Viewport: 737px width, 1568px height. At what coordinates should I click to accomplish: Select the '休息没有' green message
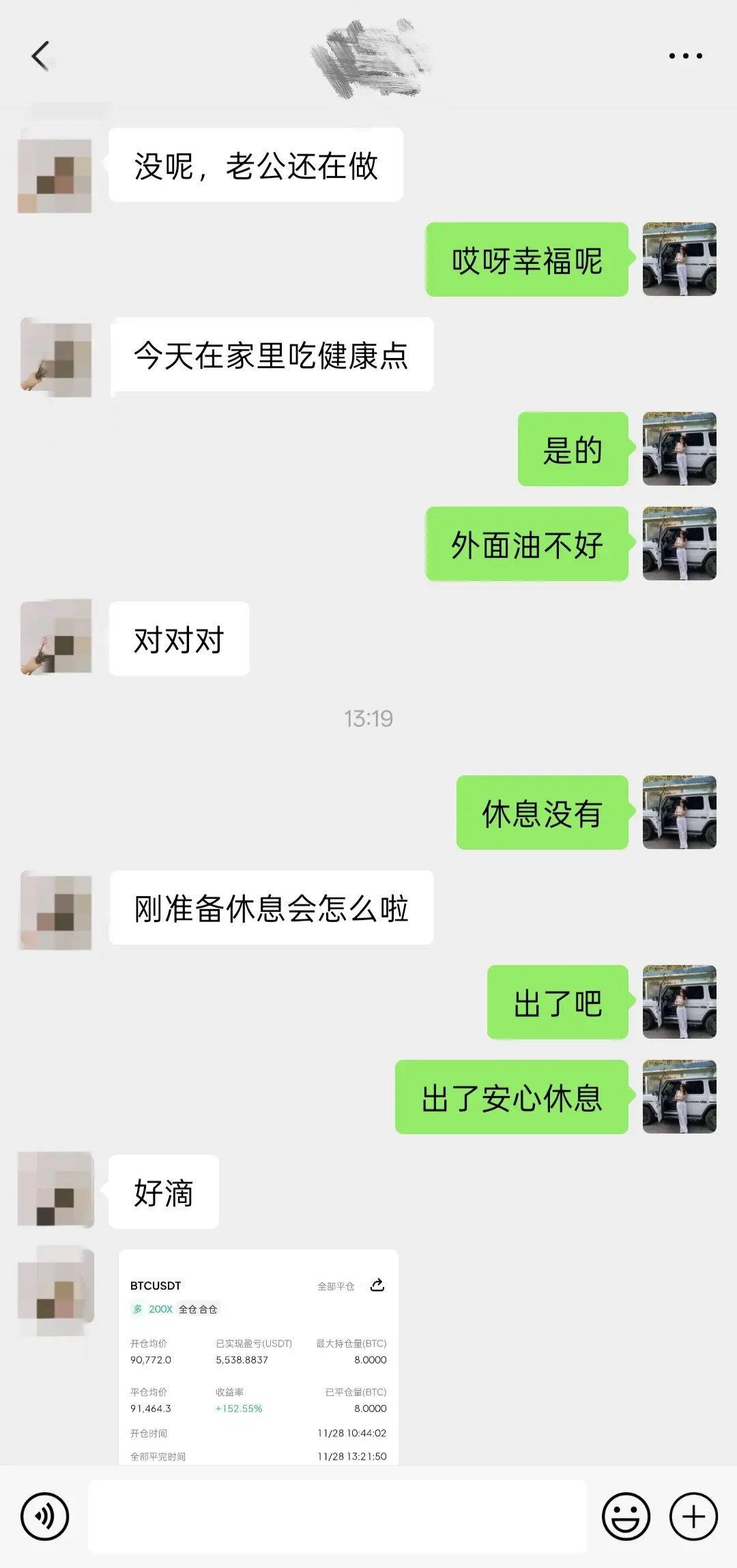[x=541, y=814]
